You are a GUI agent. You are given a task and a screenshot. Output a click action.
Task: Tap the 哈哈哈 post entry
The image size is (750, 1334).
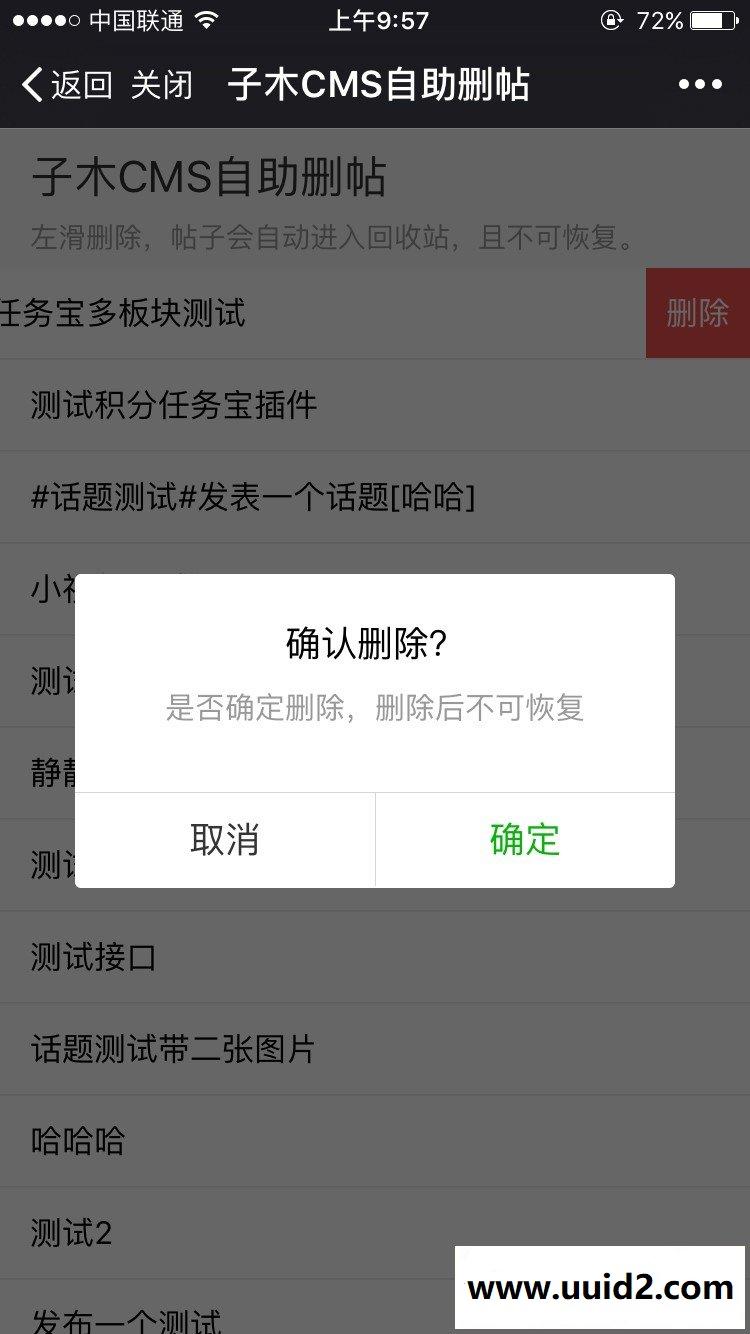[75, 1142]
